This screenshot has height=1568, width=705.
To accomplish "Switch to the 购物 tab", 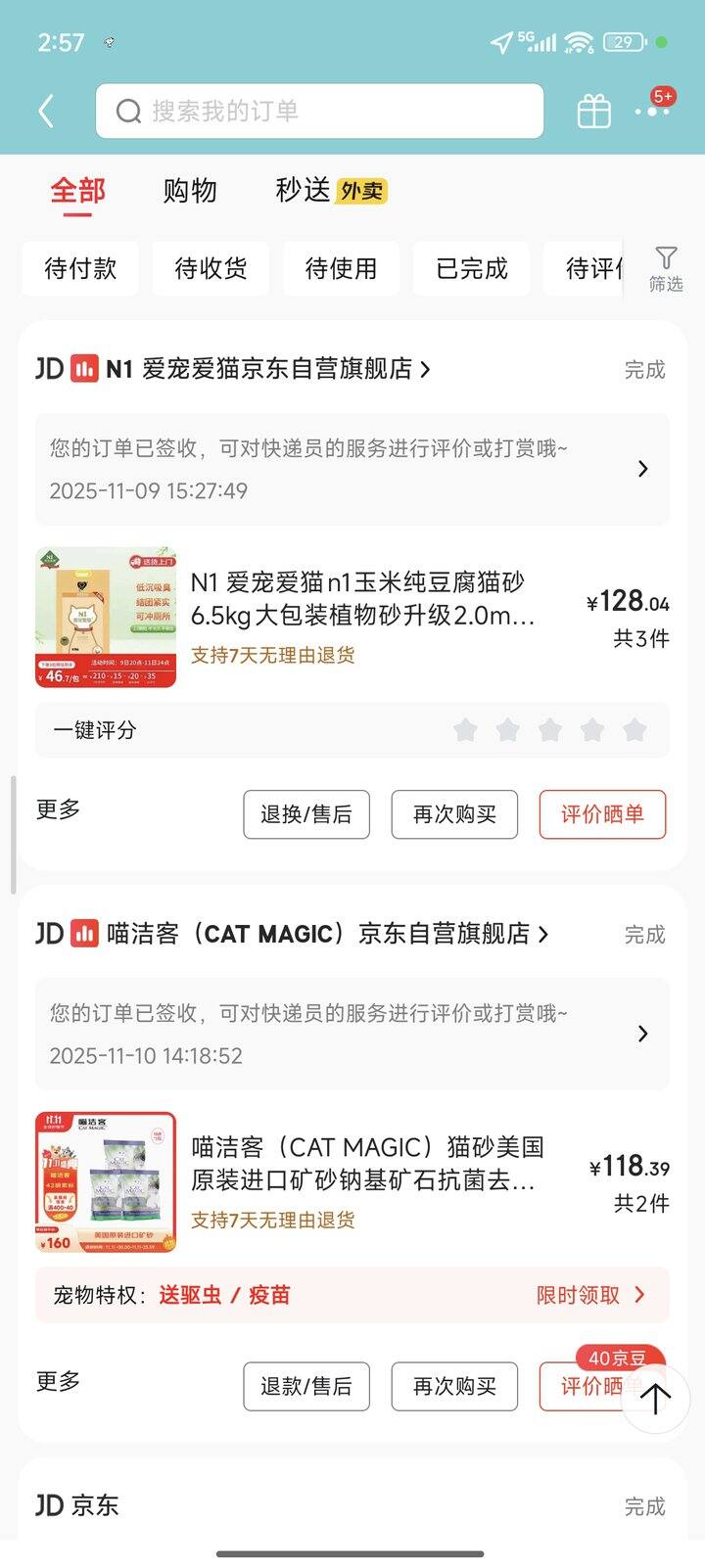I will click(x=190, y=190).
